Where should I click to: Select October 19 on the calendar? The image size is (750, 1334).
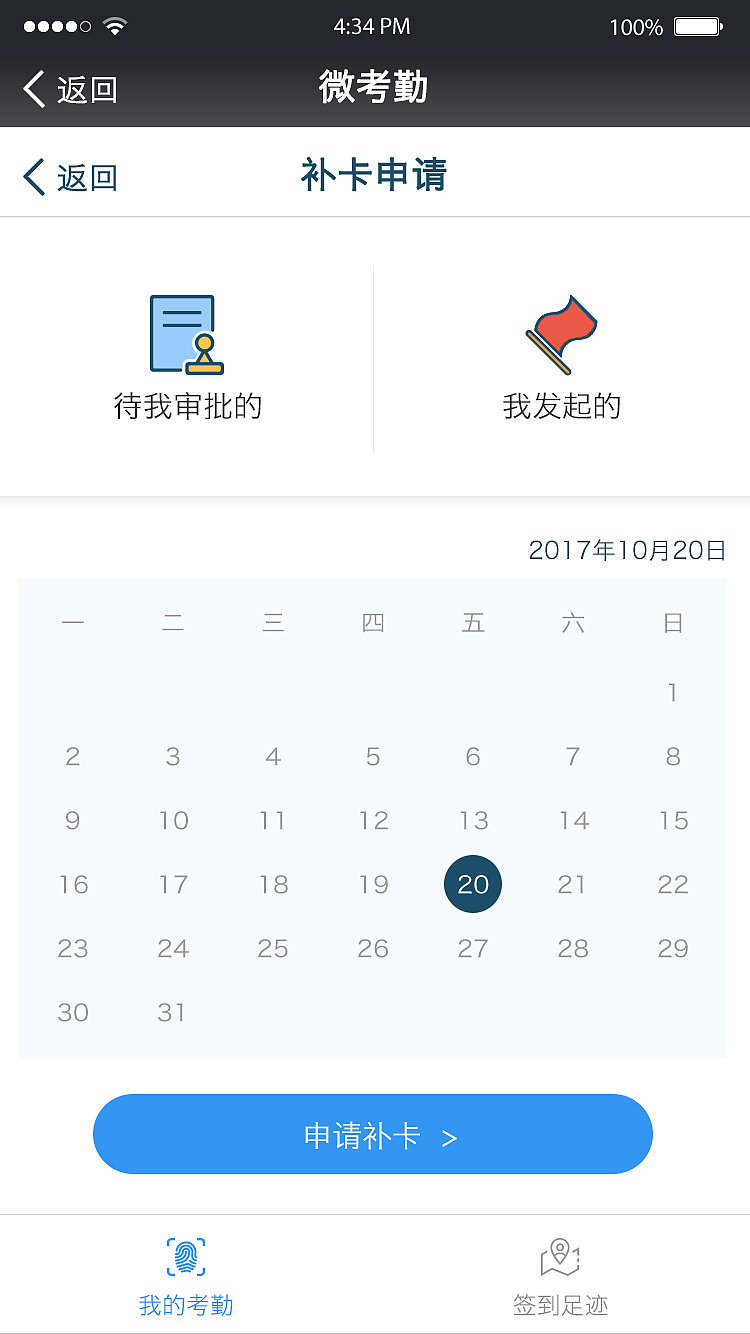[x=373, y=884]
